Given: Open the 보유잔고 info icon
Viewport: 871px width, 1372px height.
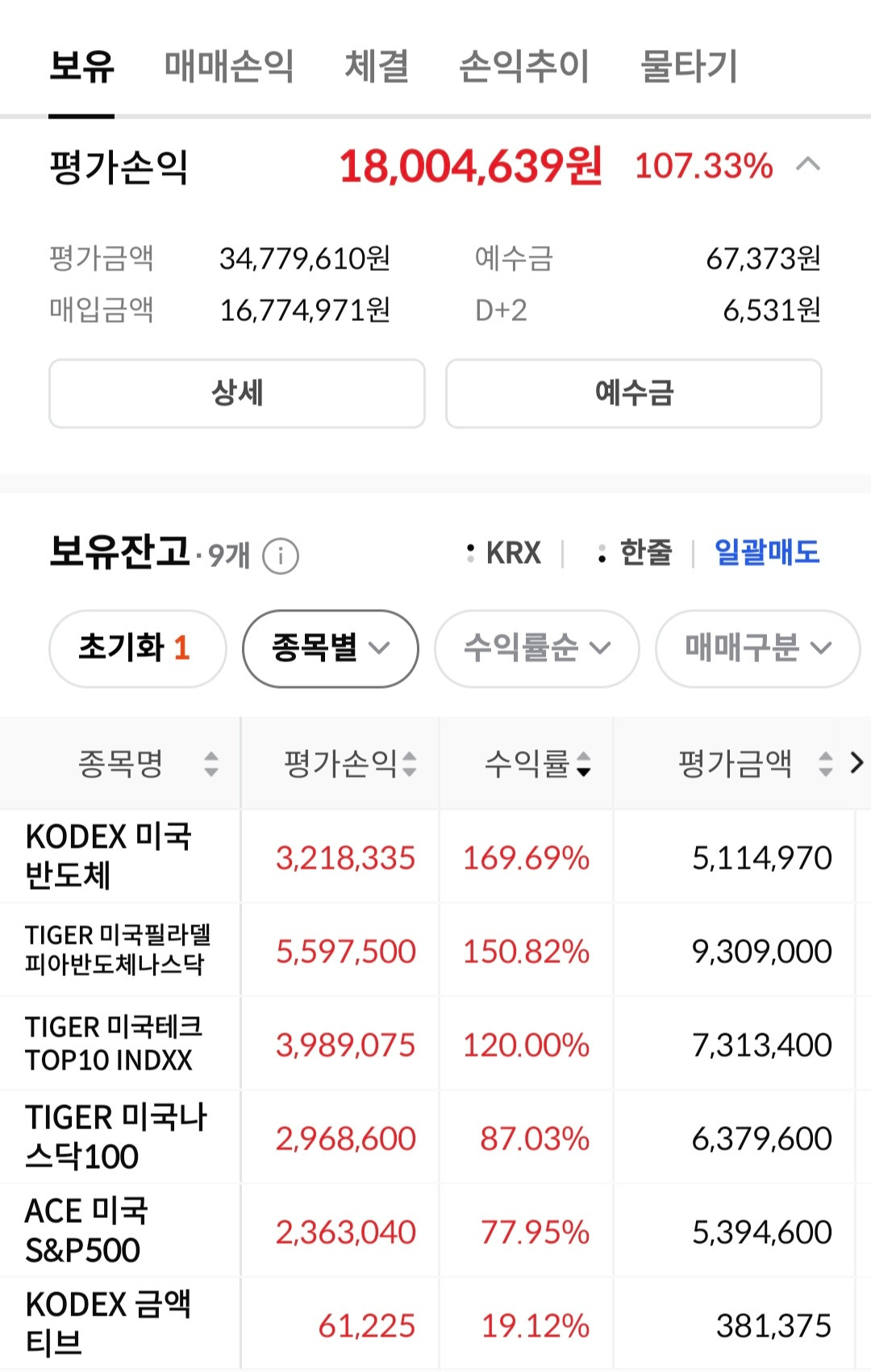Looking at the screenshot, I should coord(280,555).
